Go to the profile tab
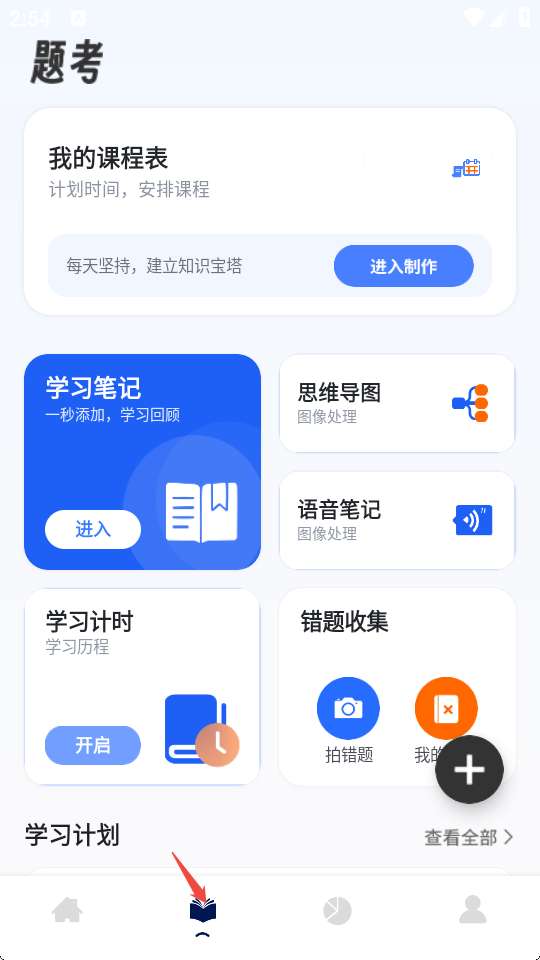The height and width of the screenshot is (960, 540). 473,910
